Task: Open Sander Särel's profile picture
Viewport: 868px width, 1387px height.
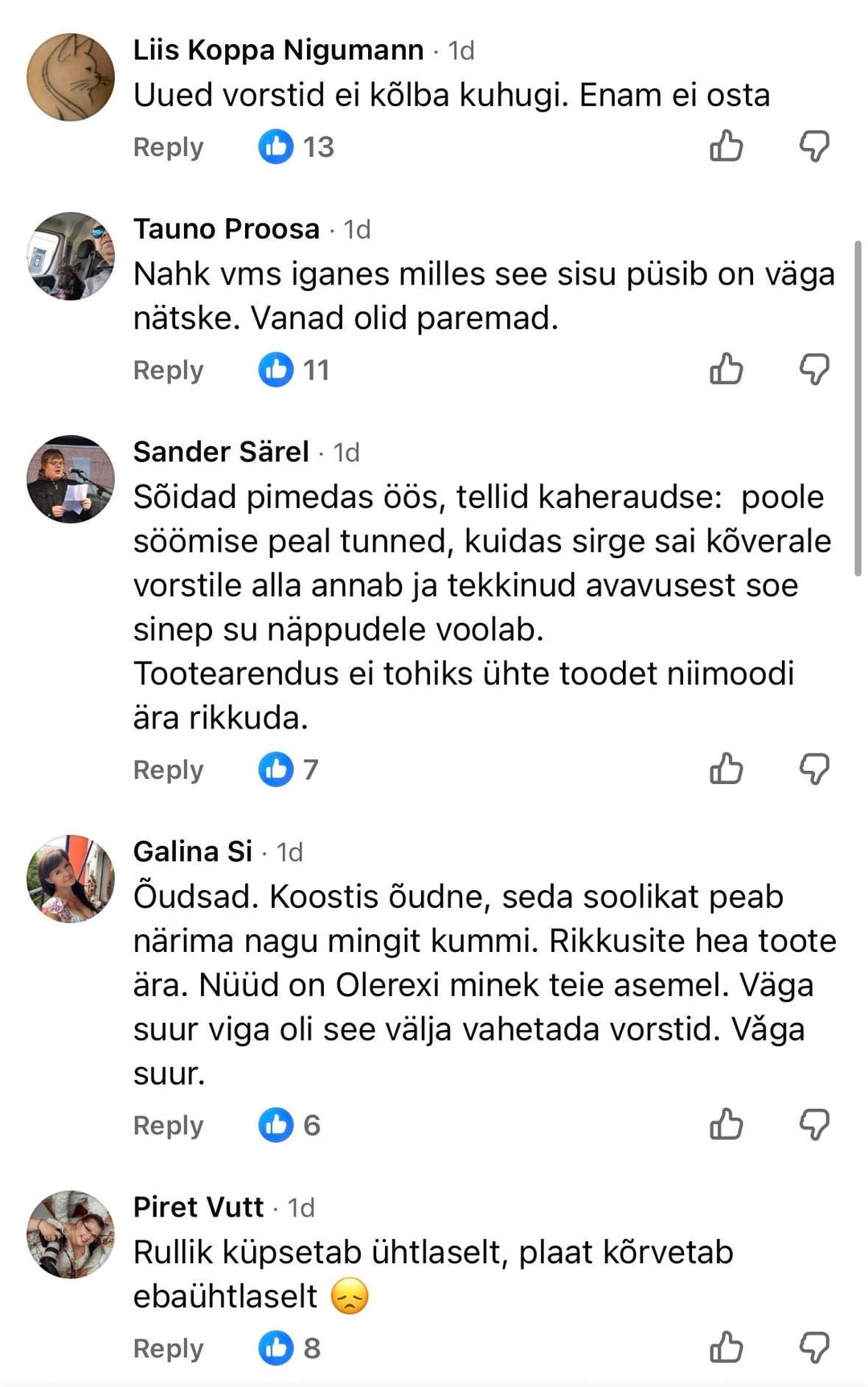Action: tap(71, 479)
